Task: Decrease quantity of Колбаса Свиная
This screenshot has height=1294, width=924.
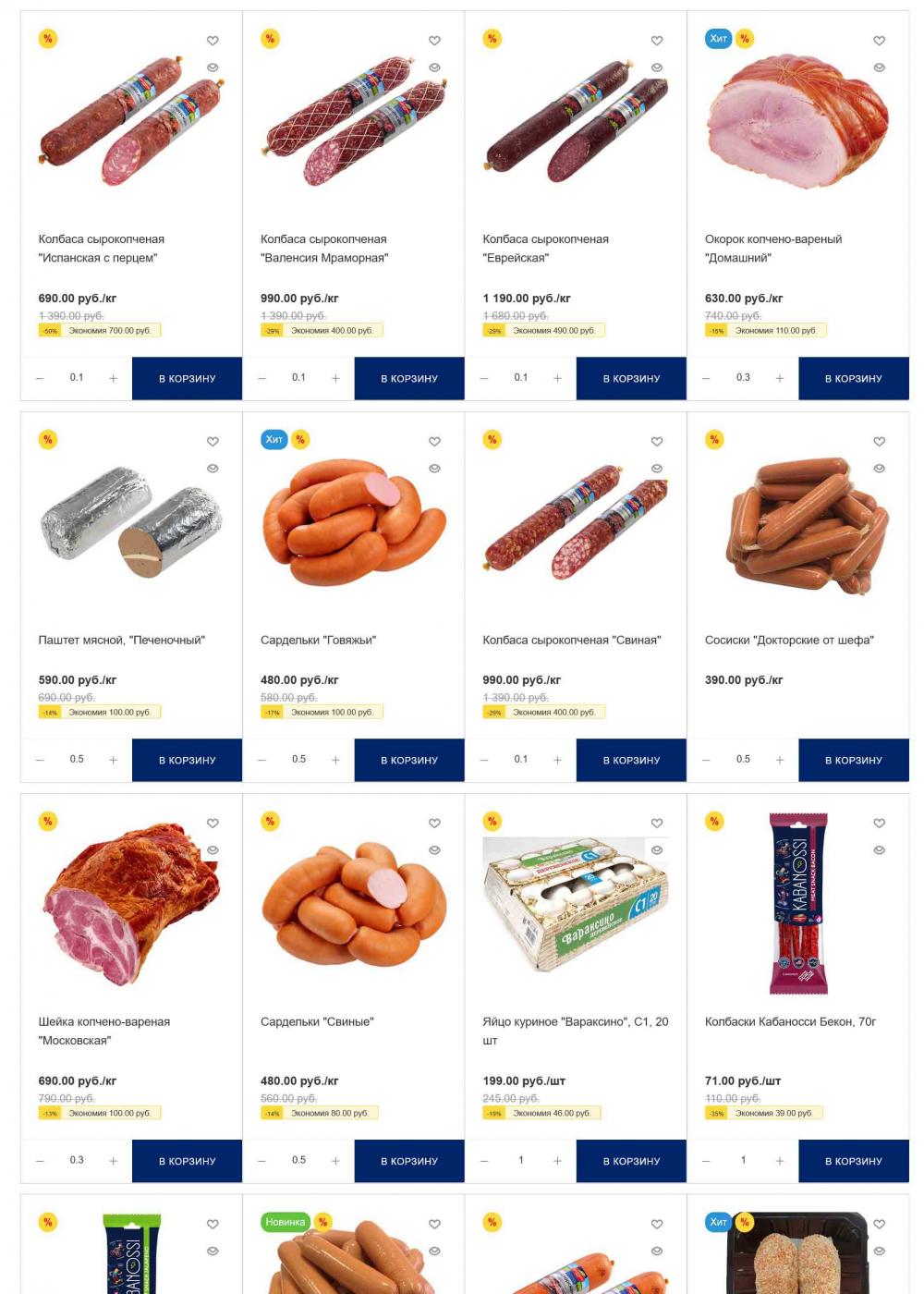Action: pos(484,760)
